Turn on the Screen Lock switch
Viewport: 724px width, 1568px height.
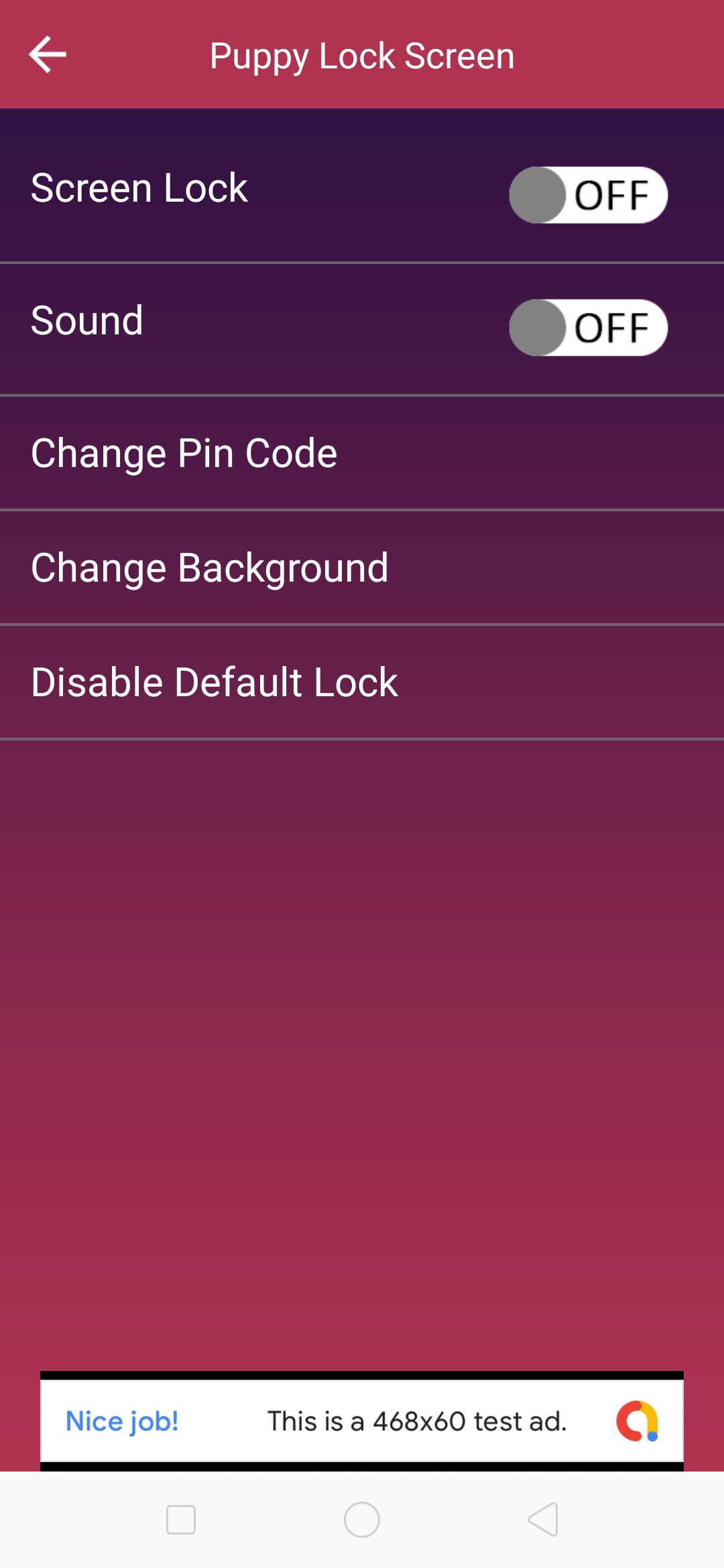(589, 195)
